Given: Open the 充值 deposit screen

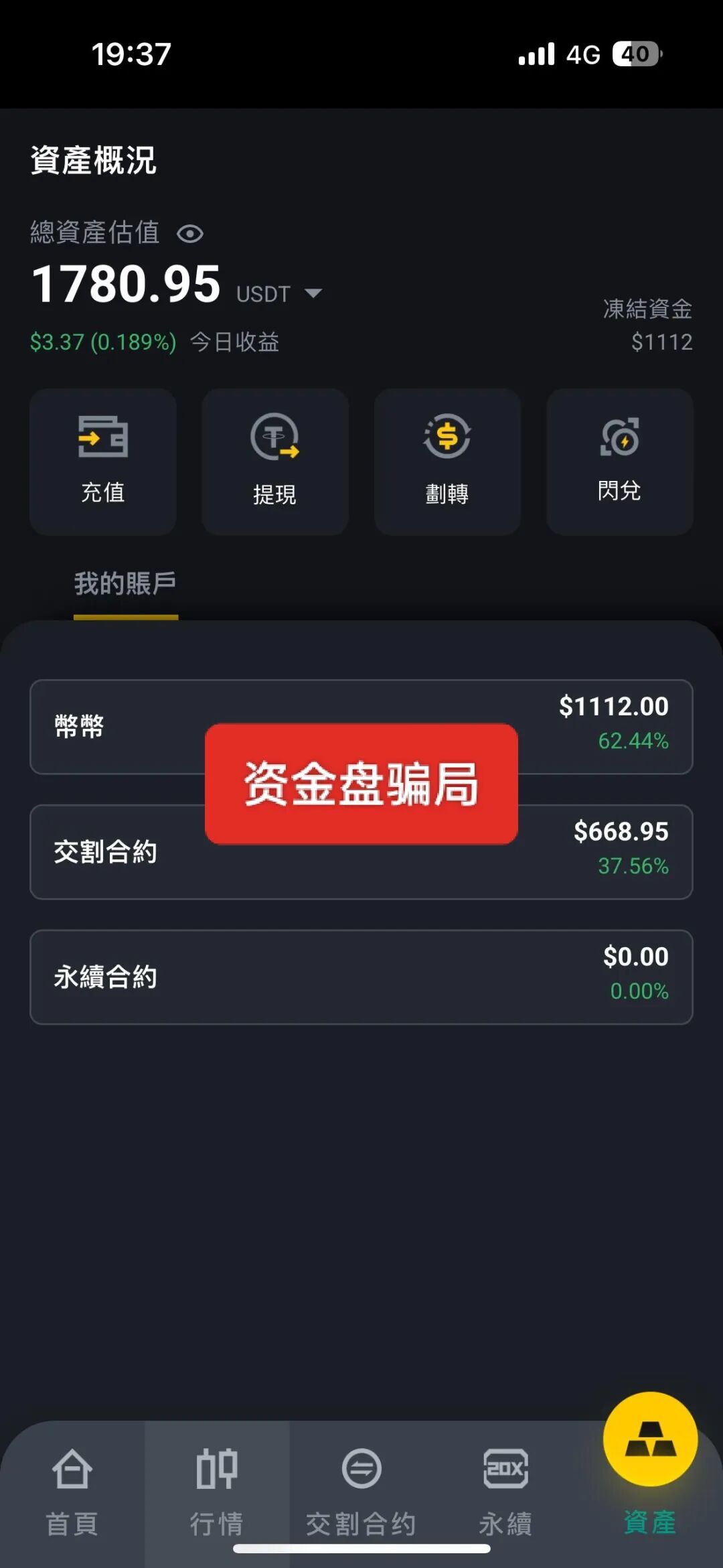Looking at the screenshot, I should point(102,462).
